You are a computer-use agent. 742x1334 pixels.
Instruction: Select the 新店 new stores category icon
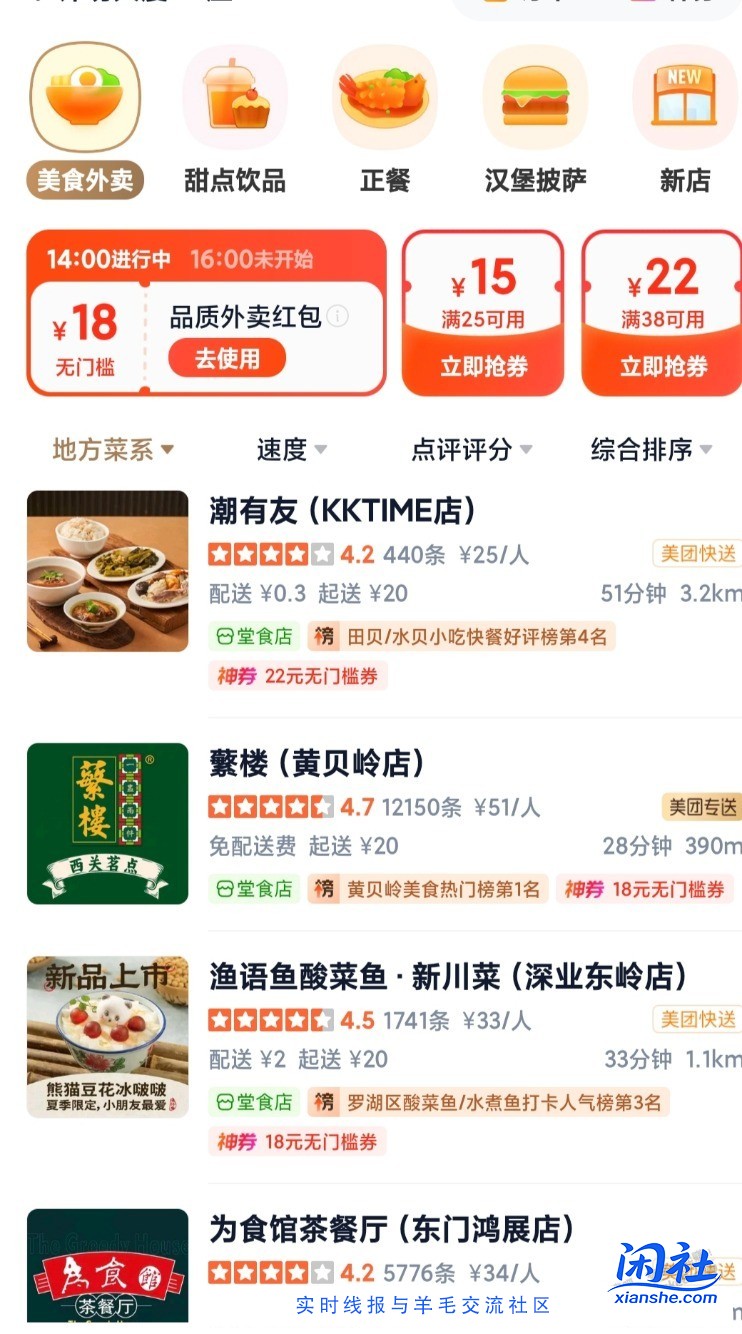pos(684,97)
